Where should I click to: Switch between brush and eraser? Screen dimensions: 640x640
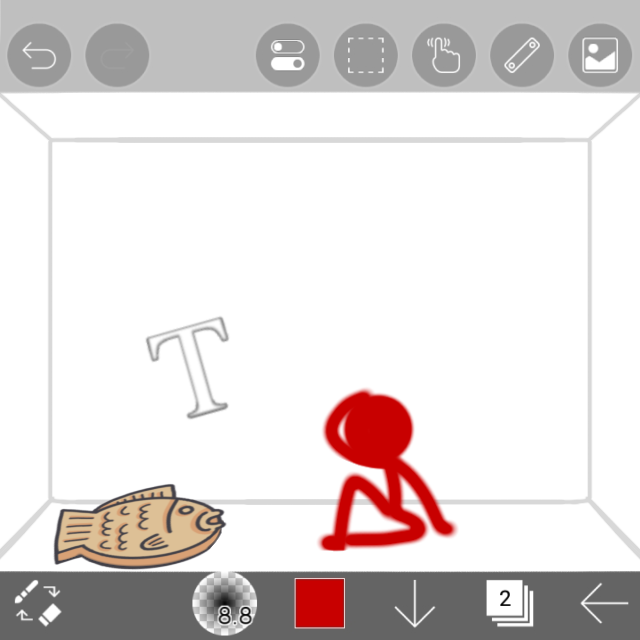(38, 603)
